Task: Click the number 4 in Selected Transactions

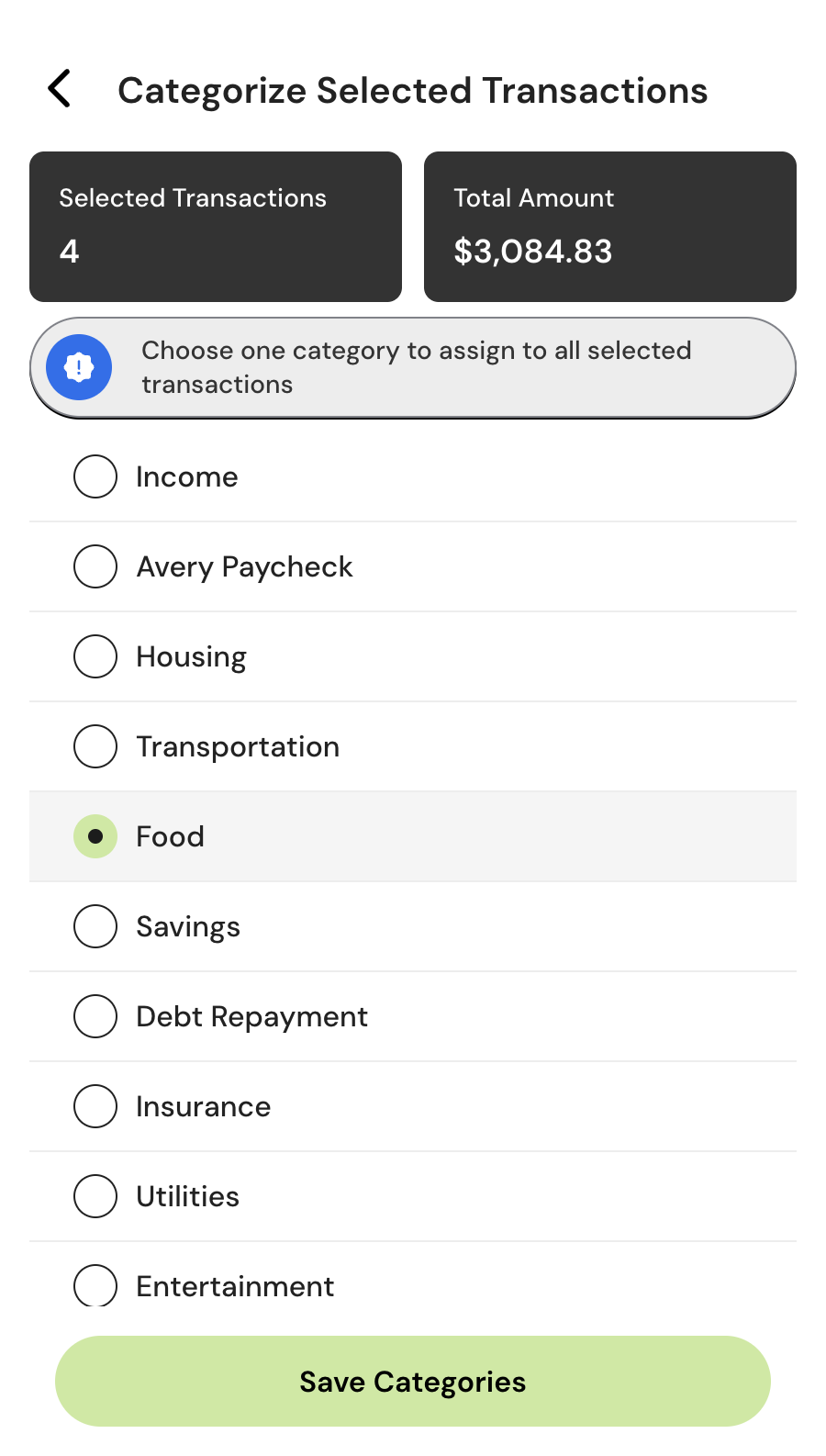Action: point(69,251)
